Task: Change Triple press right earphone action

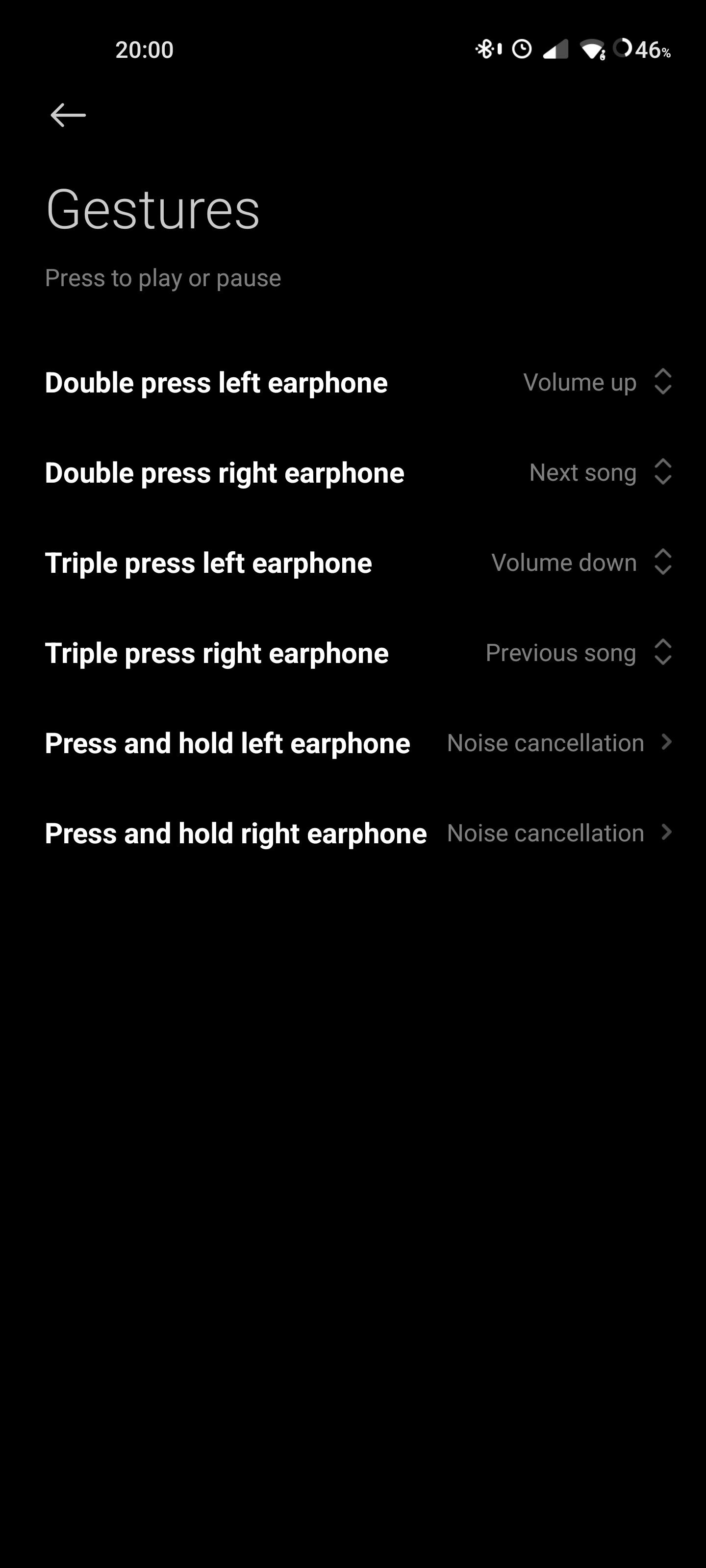Action: click(353, 653)
